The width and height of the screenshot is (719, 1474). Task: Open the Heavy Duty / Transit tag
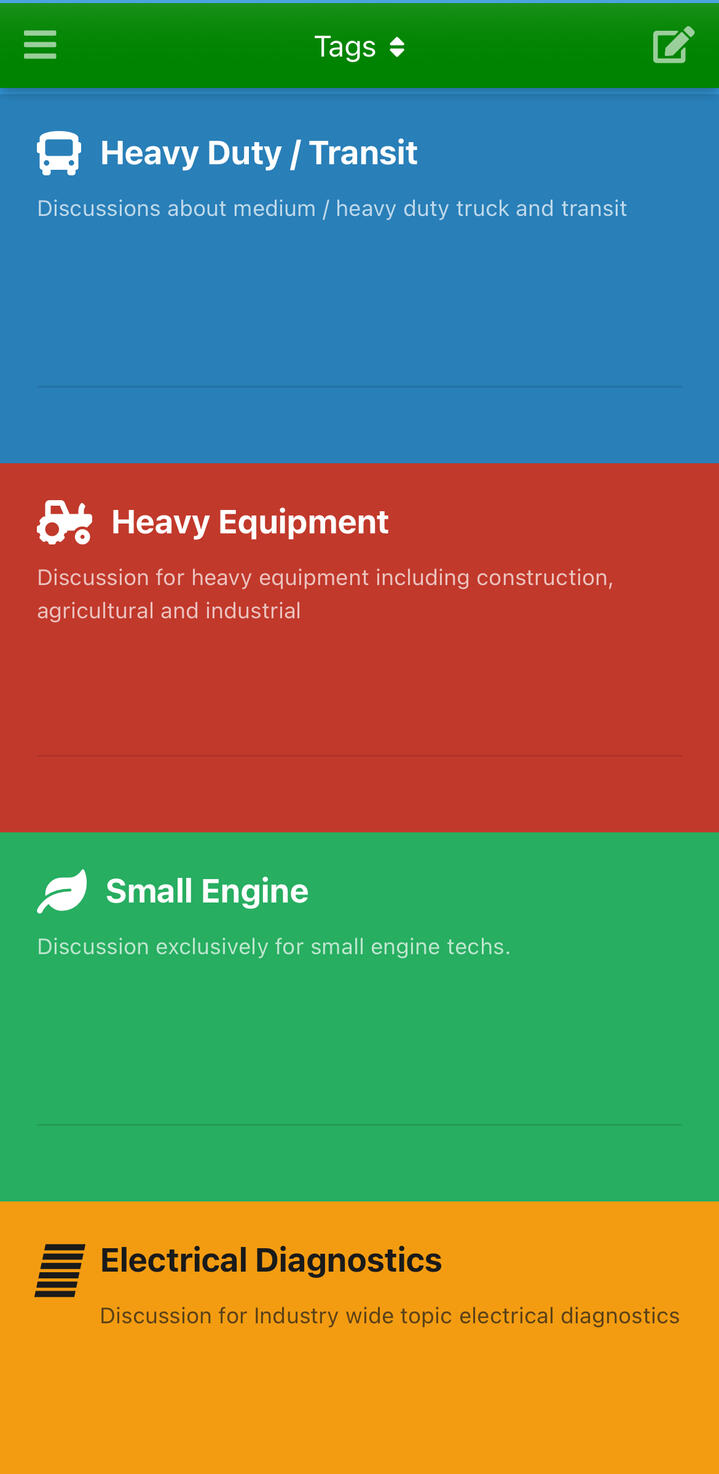tap(259, 153)
